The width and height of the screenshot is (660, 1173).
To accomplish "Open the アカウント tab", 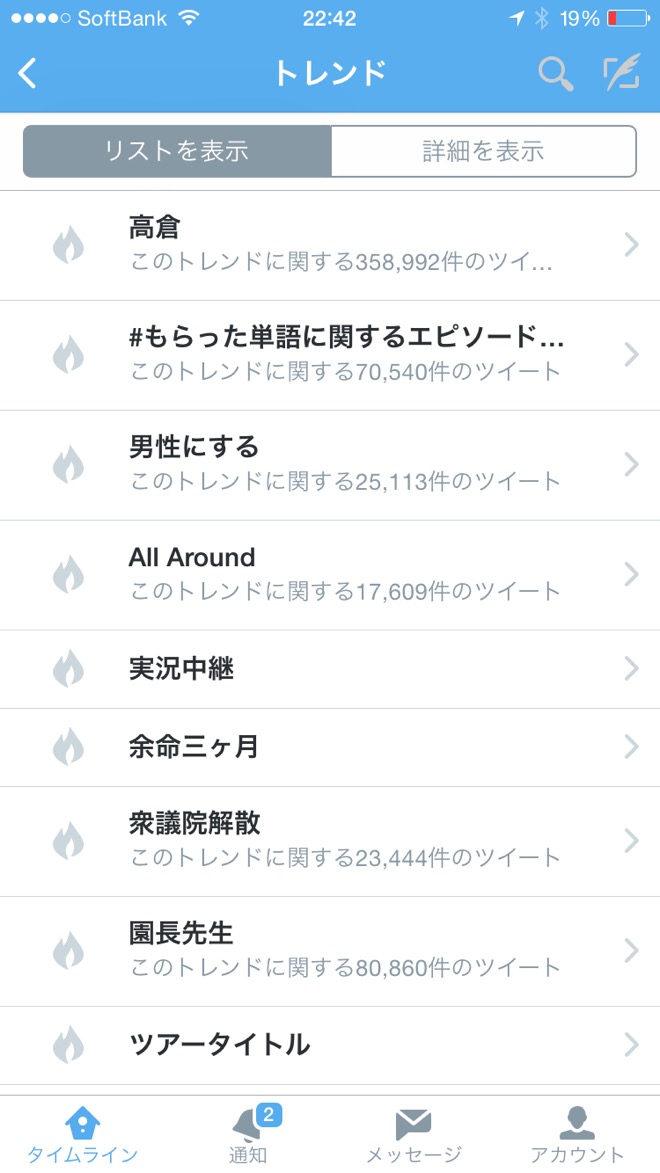I will click(577, 1135).
